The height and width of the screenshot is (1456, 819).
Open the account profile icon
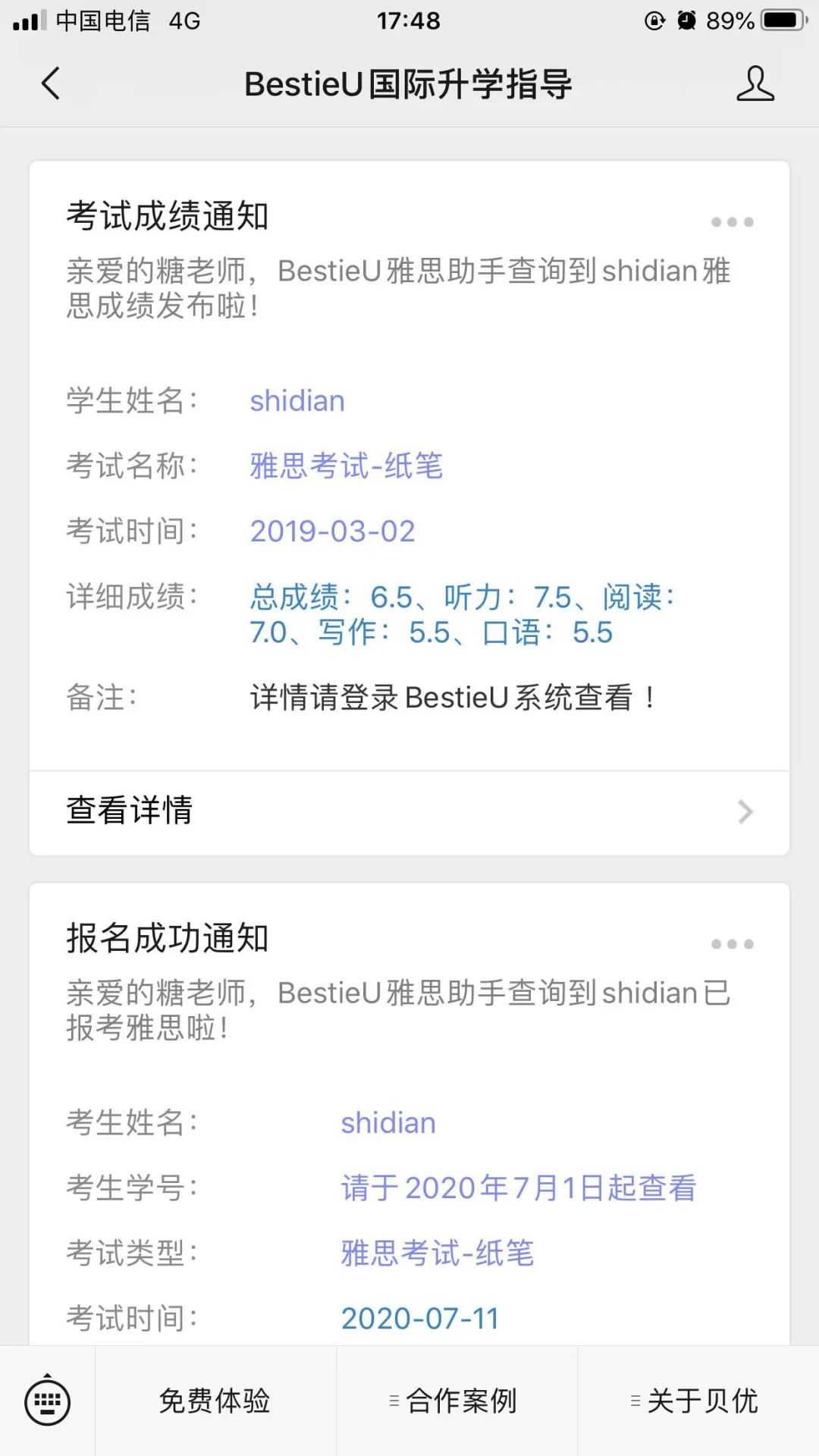click(755, 83)
